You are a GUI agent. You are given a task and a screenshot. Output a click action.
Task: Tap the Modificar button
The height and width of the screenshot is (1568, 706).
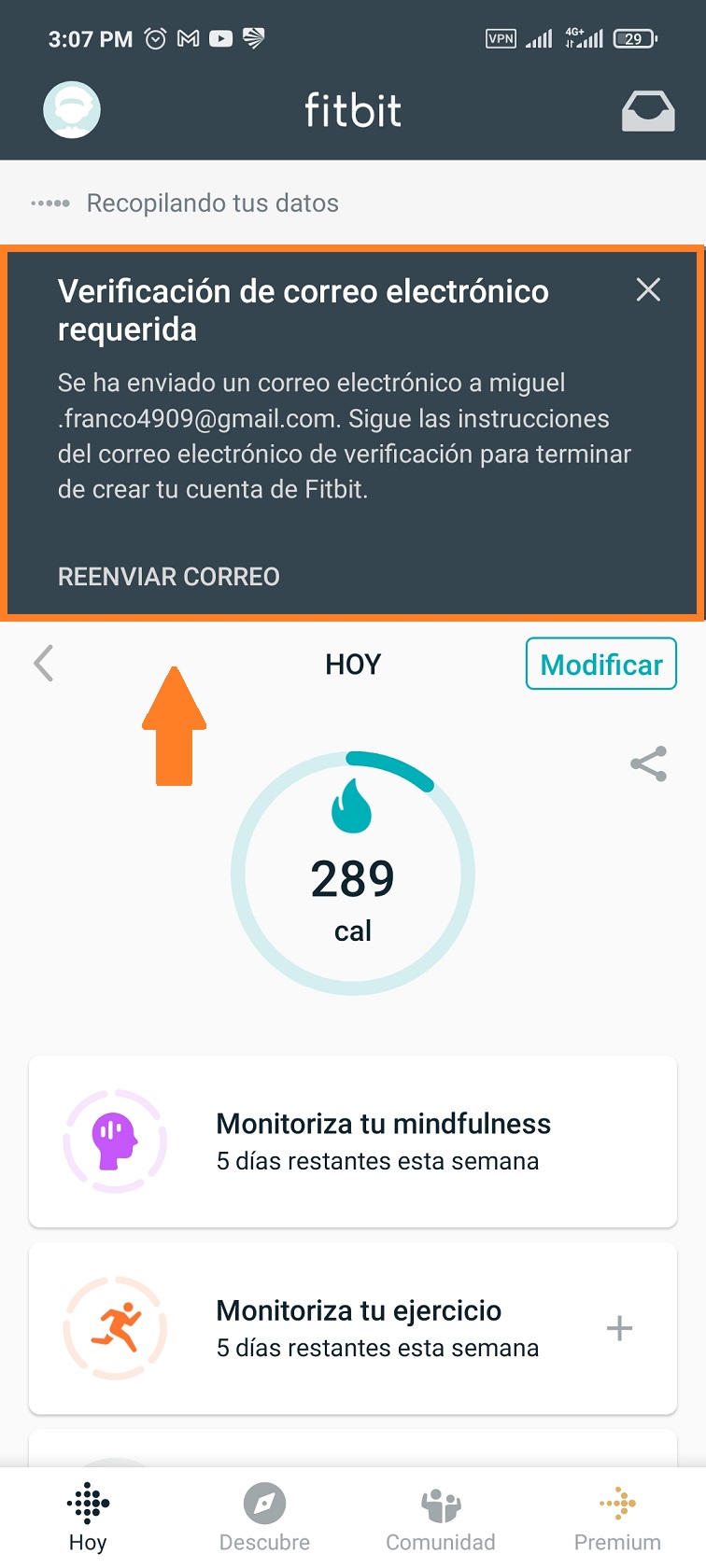point(600,664)
